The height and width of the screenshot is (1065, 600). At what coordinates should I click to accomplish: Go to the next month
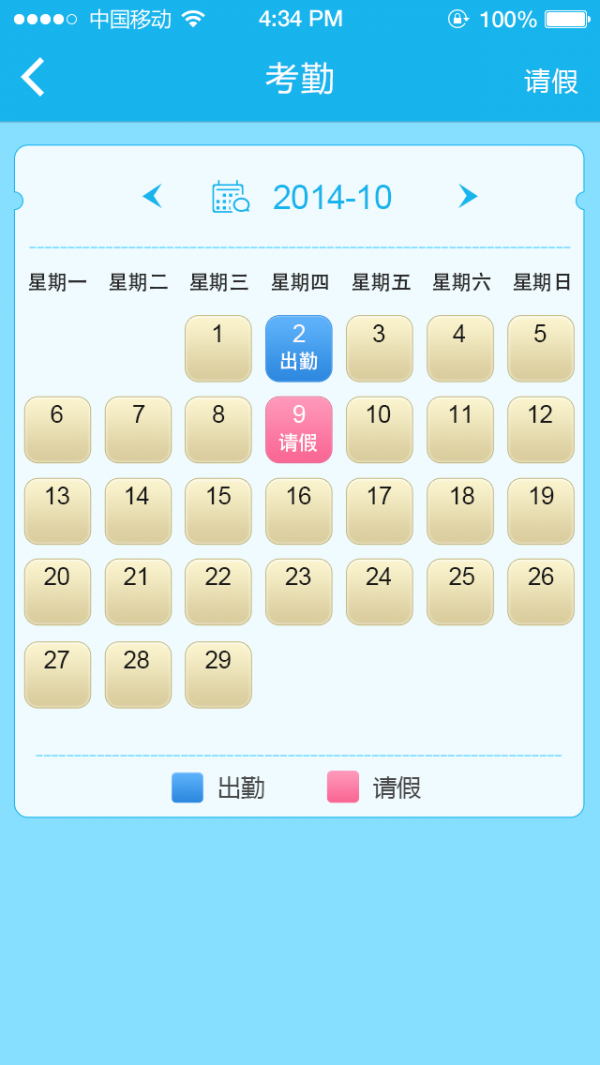pyautogui.click(x=467, y=196)
